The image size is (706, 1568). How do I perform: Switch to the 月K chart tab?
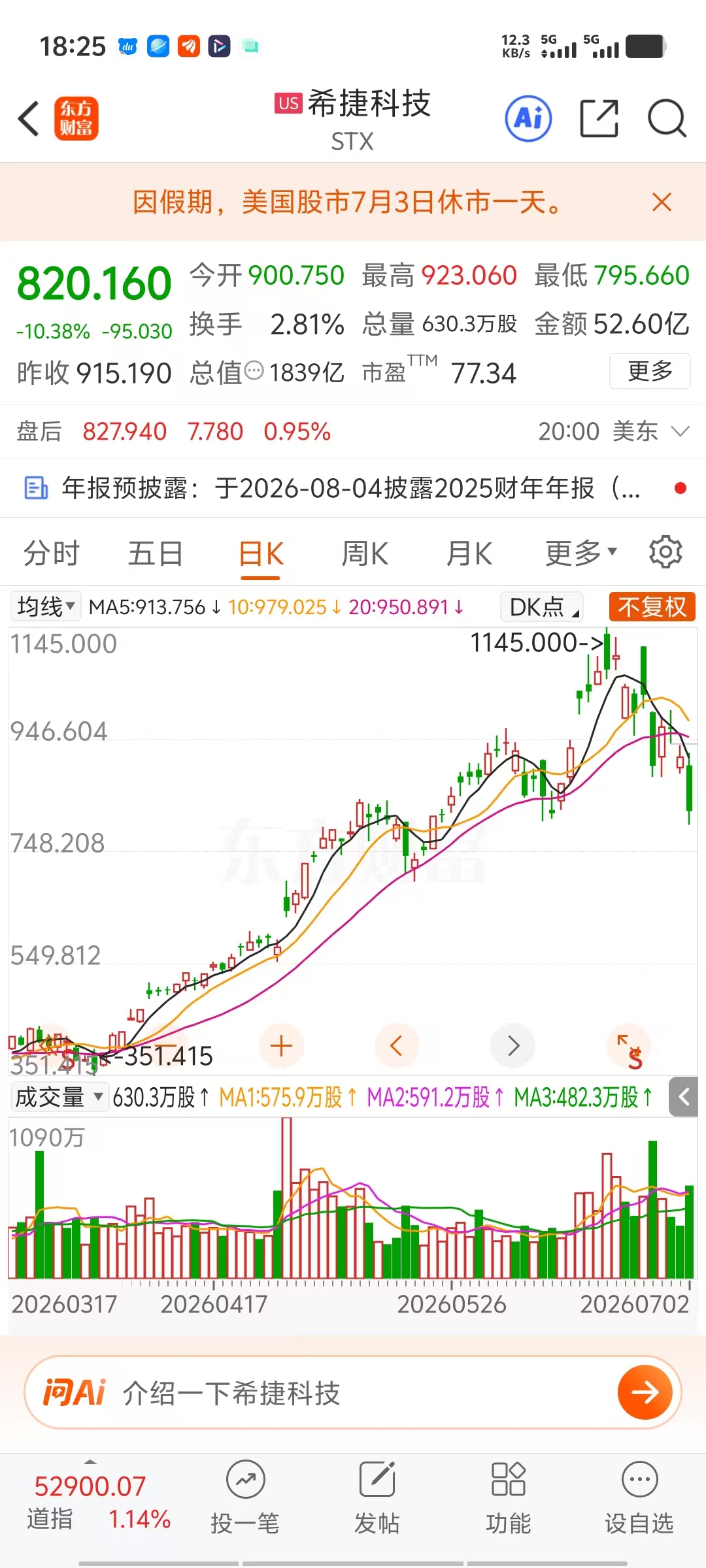coord(469,553)
